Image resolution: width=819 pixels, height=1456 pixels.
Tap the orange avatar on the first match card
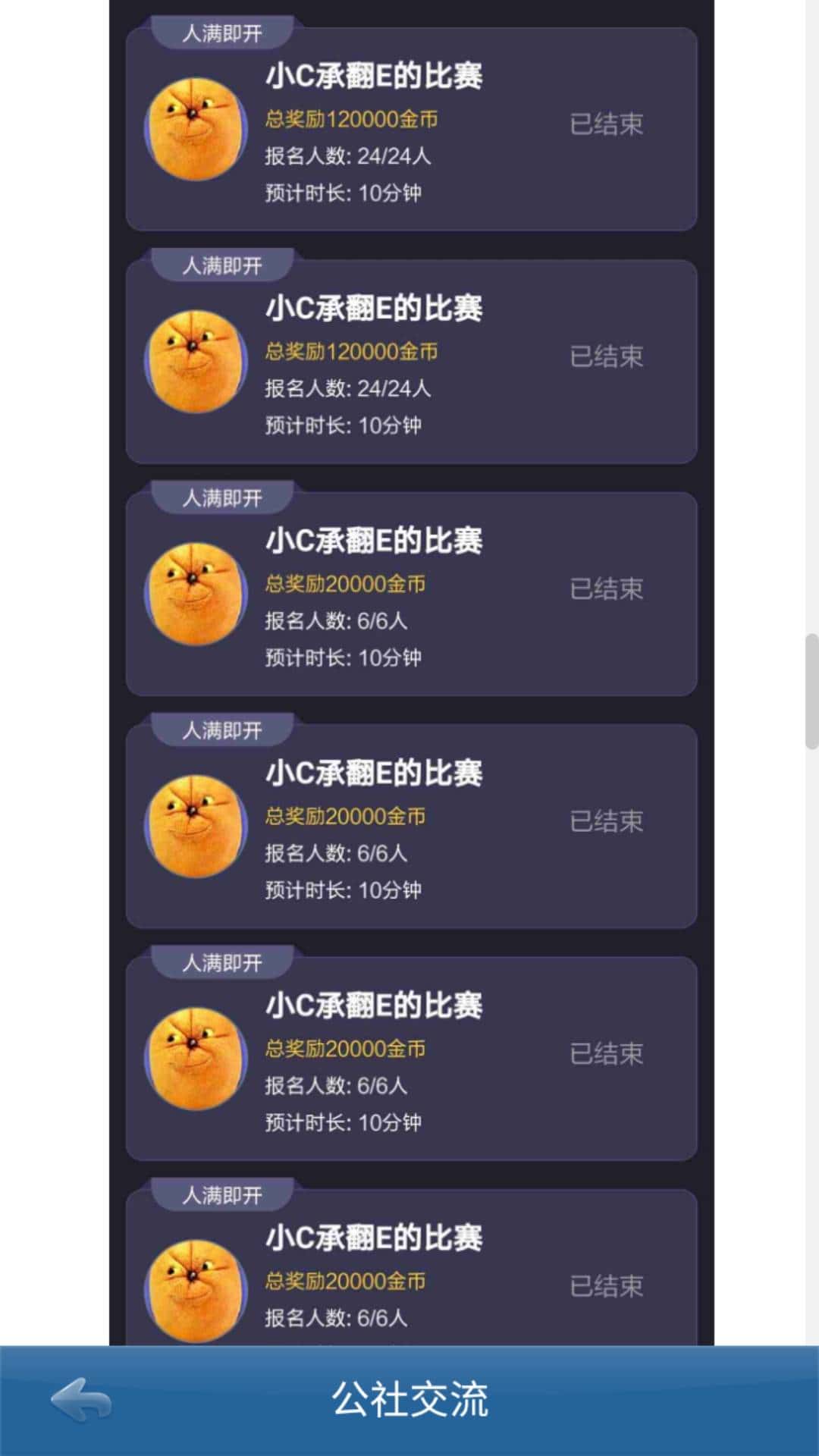(196, 127)
